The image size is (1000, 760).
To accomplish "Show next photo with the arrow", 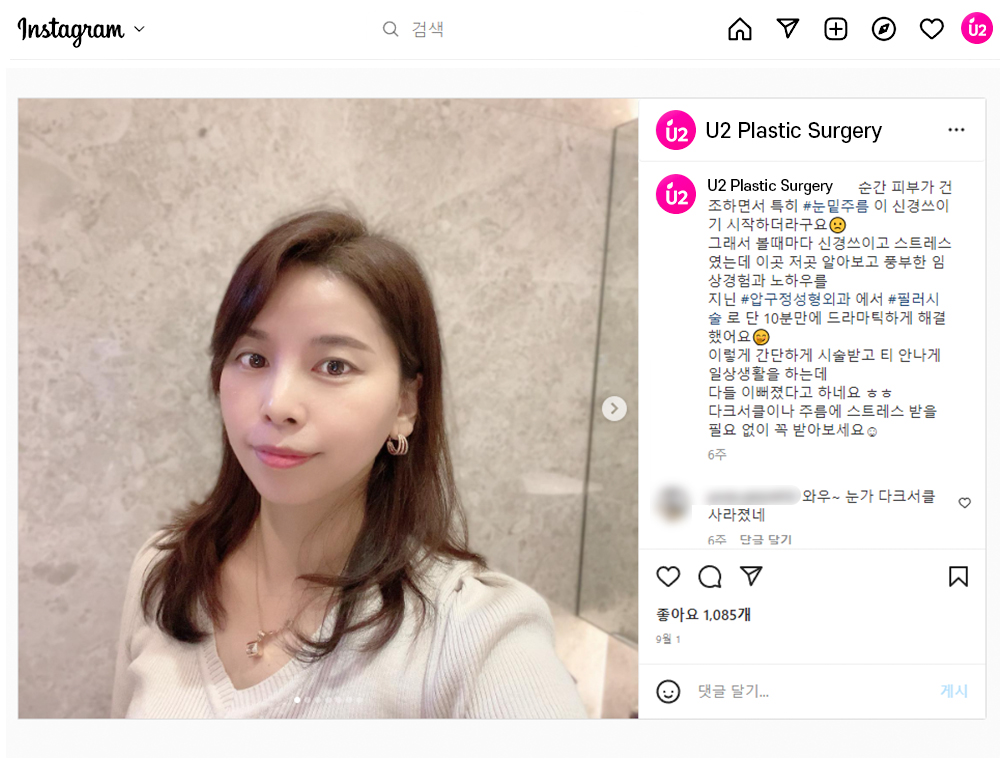I will (615, 408).
